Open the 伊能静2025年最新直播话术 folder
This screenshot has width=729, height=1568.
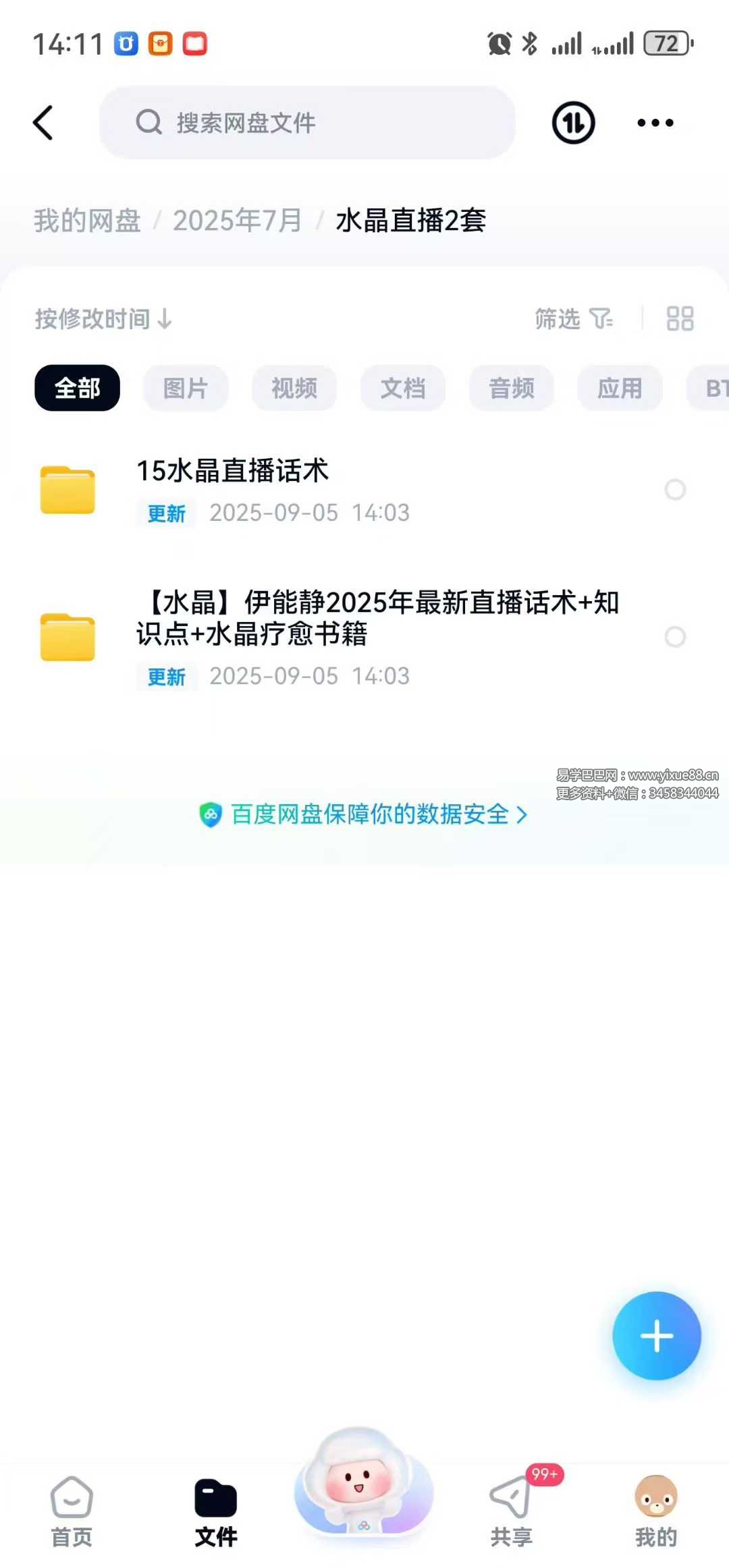pos(377,617)
